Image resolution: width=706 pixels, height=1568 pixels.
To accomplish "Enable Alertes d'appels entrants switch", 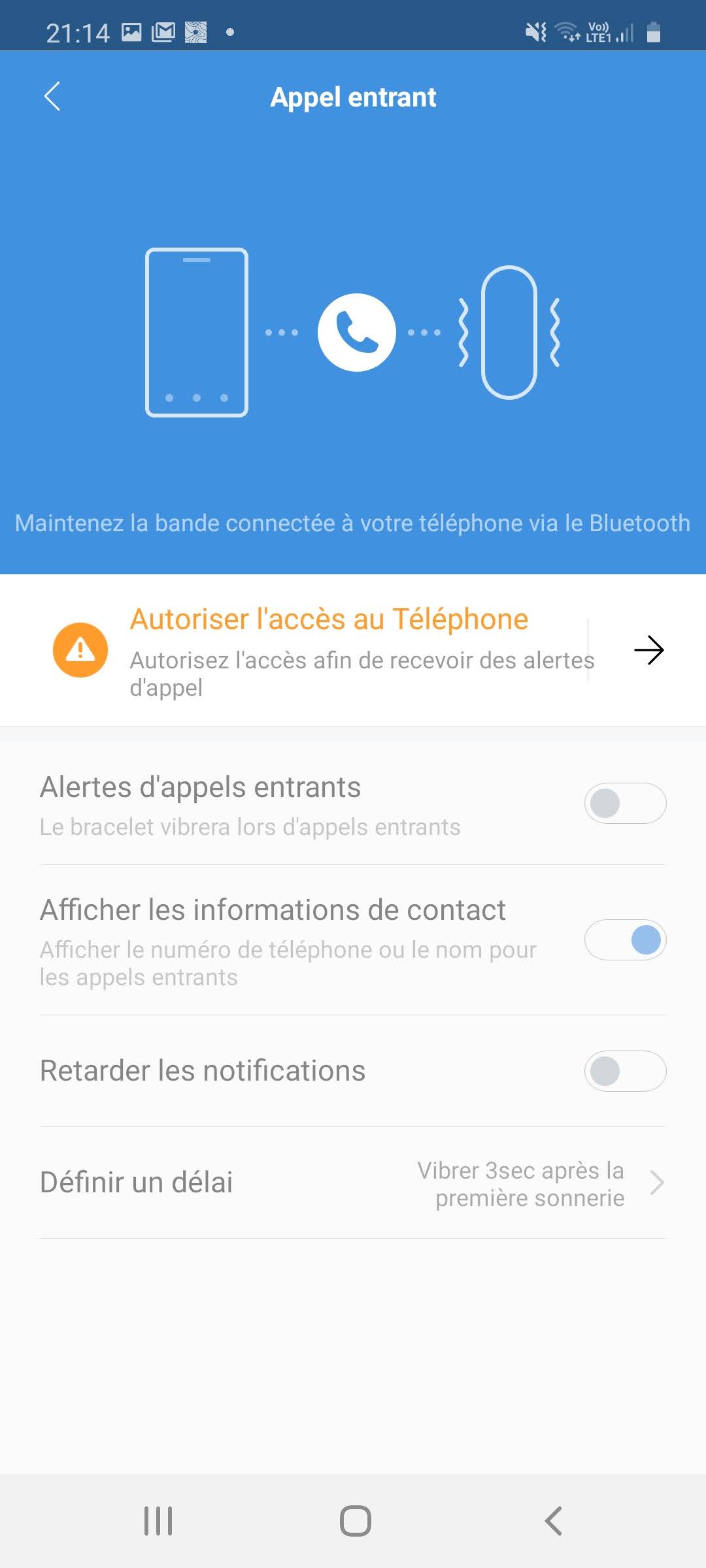I will tap(624, 803).
